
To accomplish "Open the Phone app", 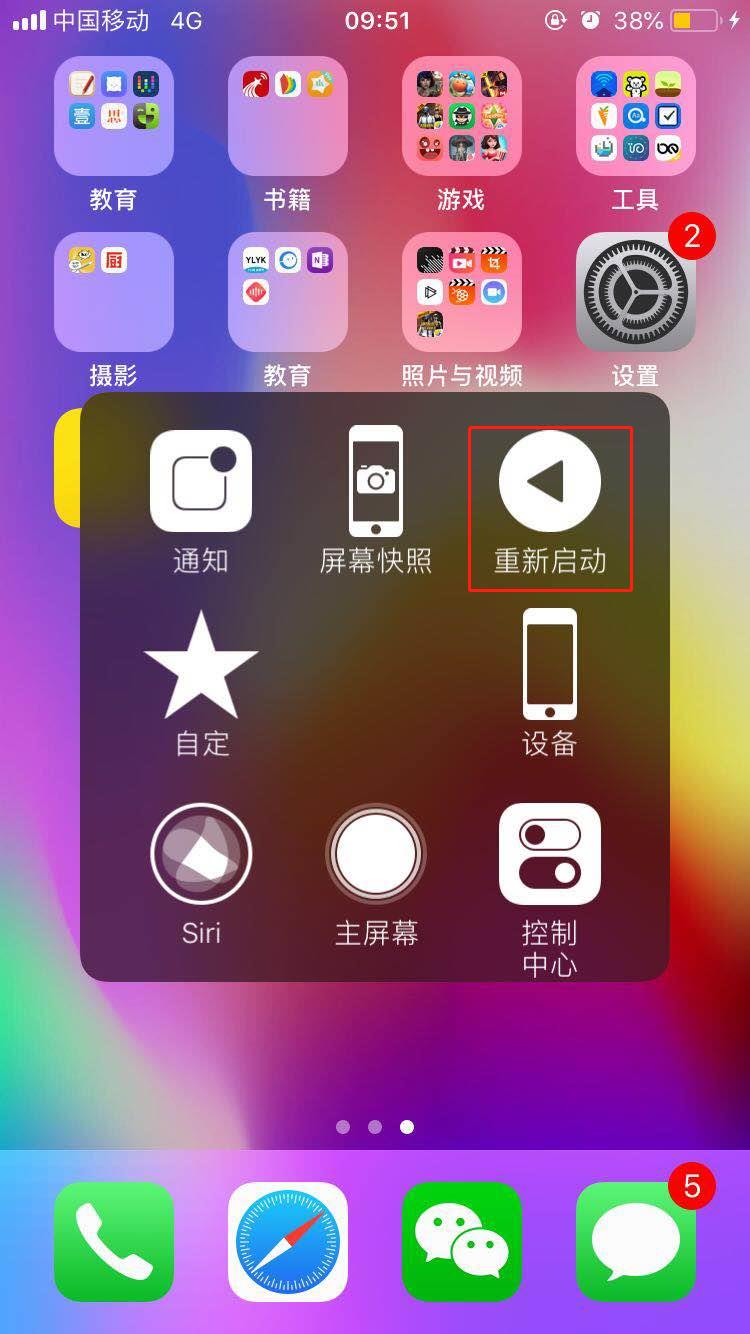I will [x=114, y=1240].
